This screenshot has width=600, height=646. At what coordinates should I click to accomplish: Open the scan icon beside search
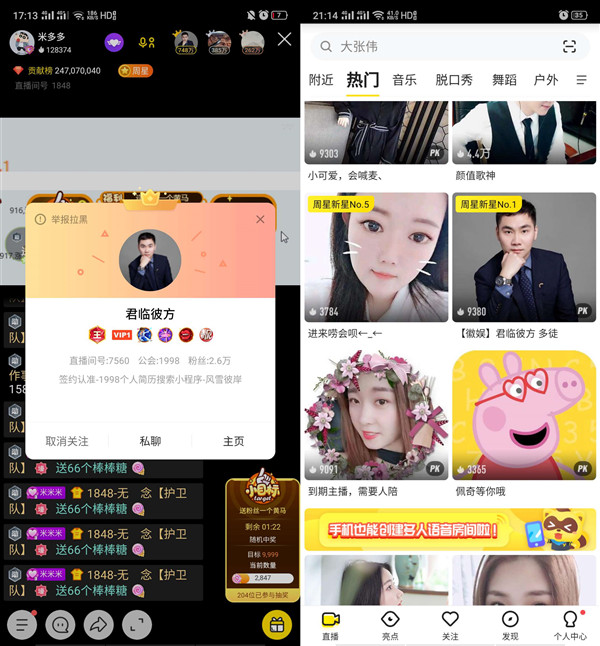click(570, 46)
